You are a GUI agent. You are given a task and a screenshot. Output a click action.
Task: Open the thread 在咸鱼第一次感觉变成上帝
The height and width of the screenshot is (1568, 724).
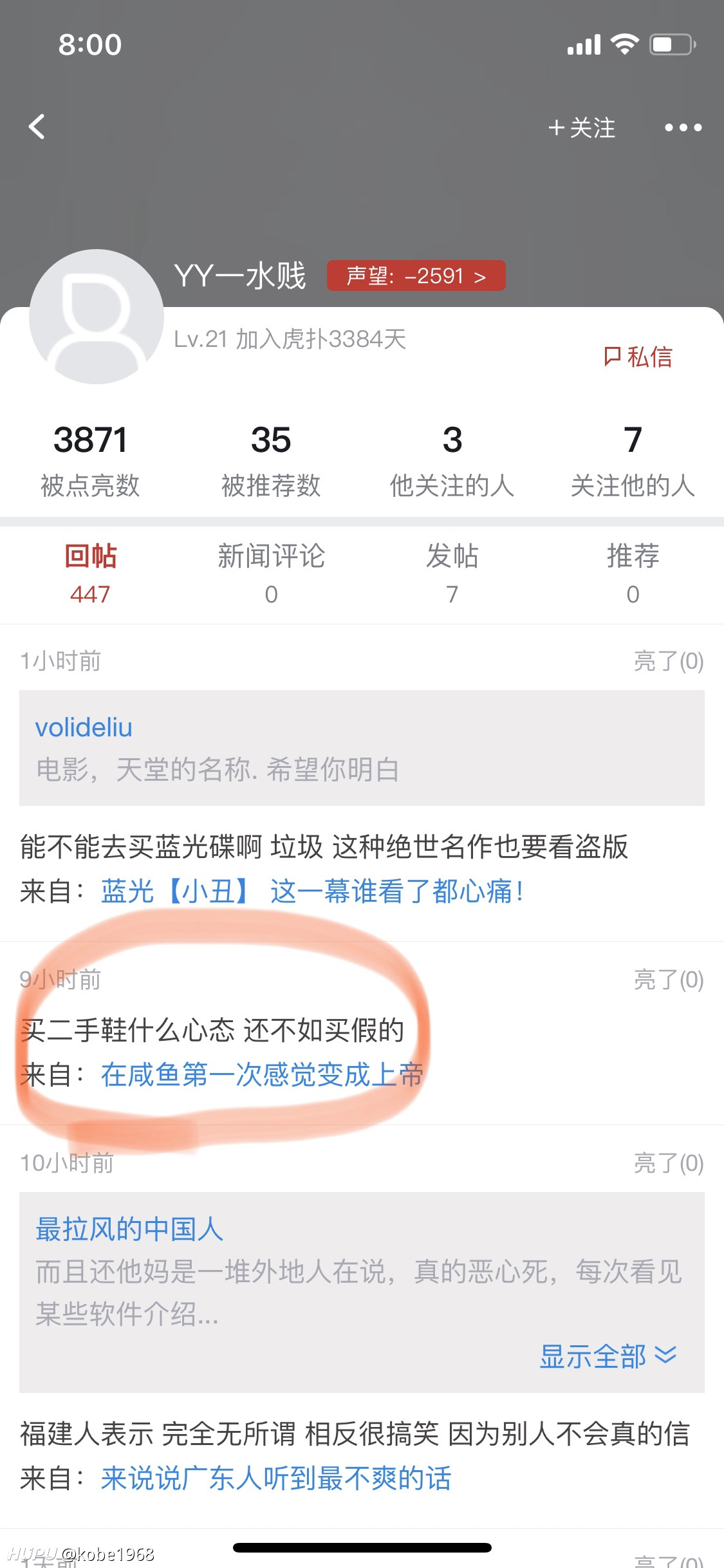coord(262,1075)
